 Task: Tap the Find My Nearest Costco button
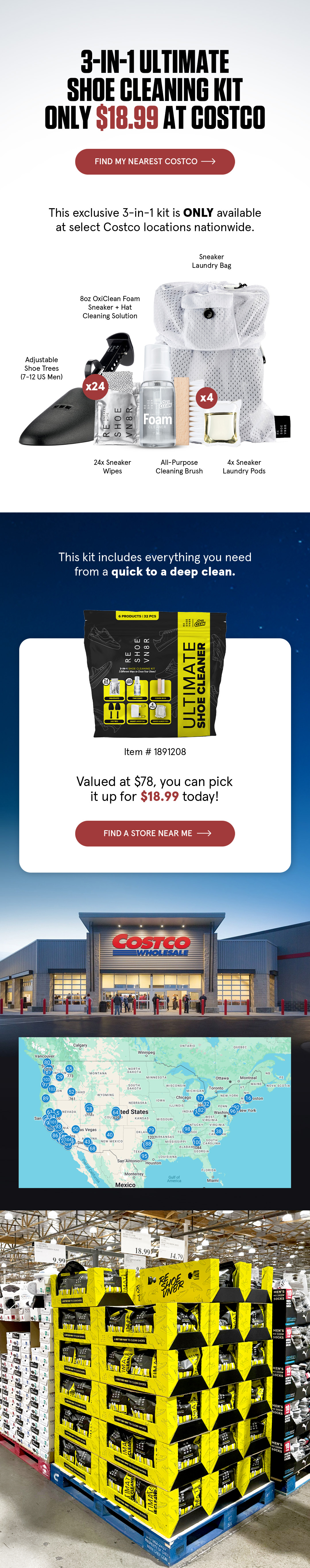(x=155, y=161)
